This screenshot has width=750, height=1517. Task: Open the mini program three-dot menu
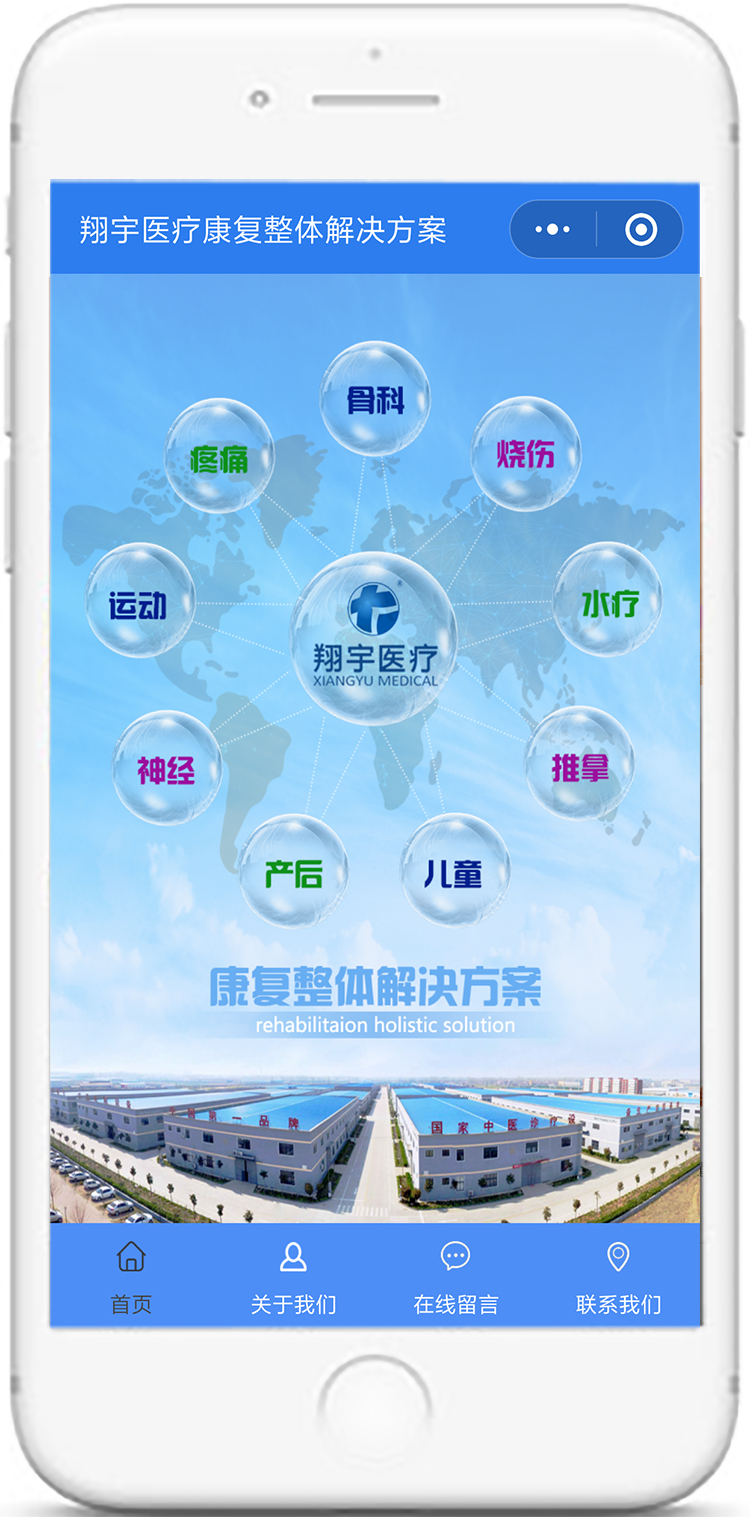click(553, 230)
